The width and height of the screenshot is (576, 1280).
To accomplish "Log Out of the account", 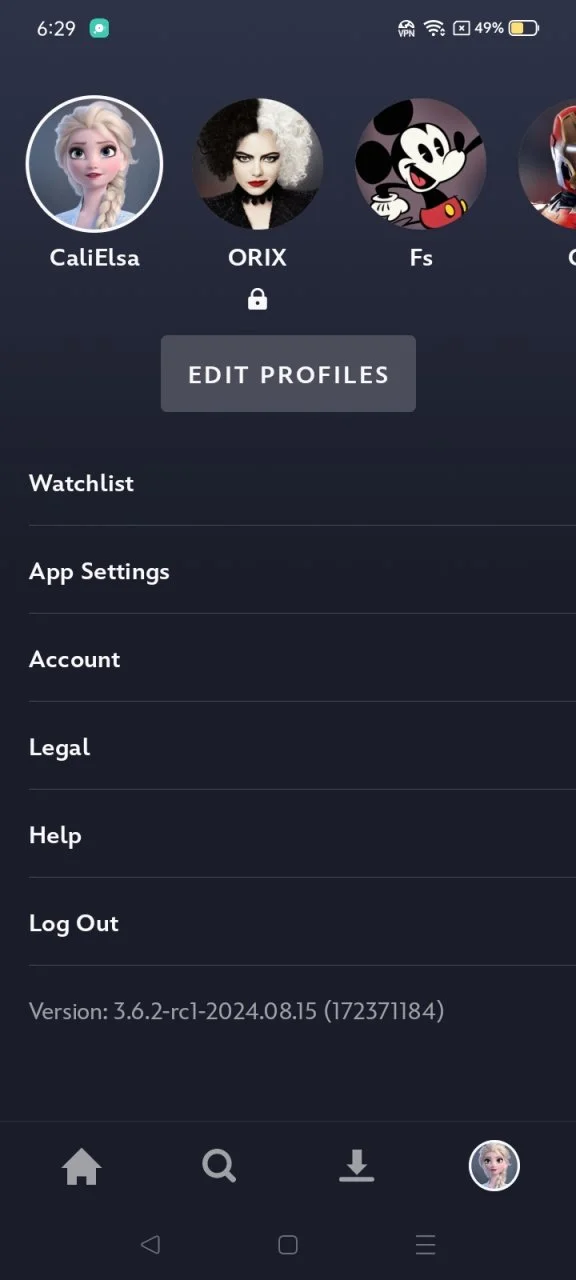I will coord(288,923).
